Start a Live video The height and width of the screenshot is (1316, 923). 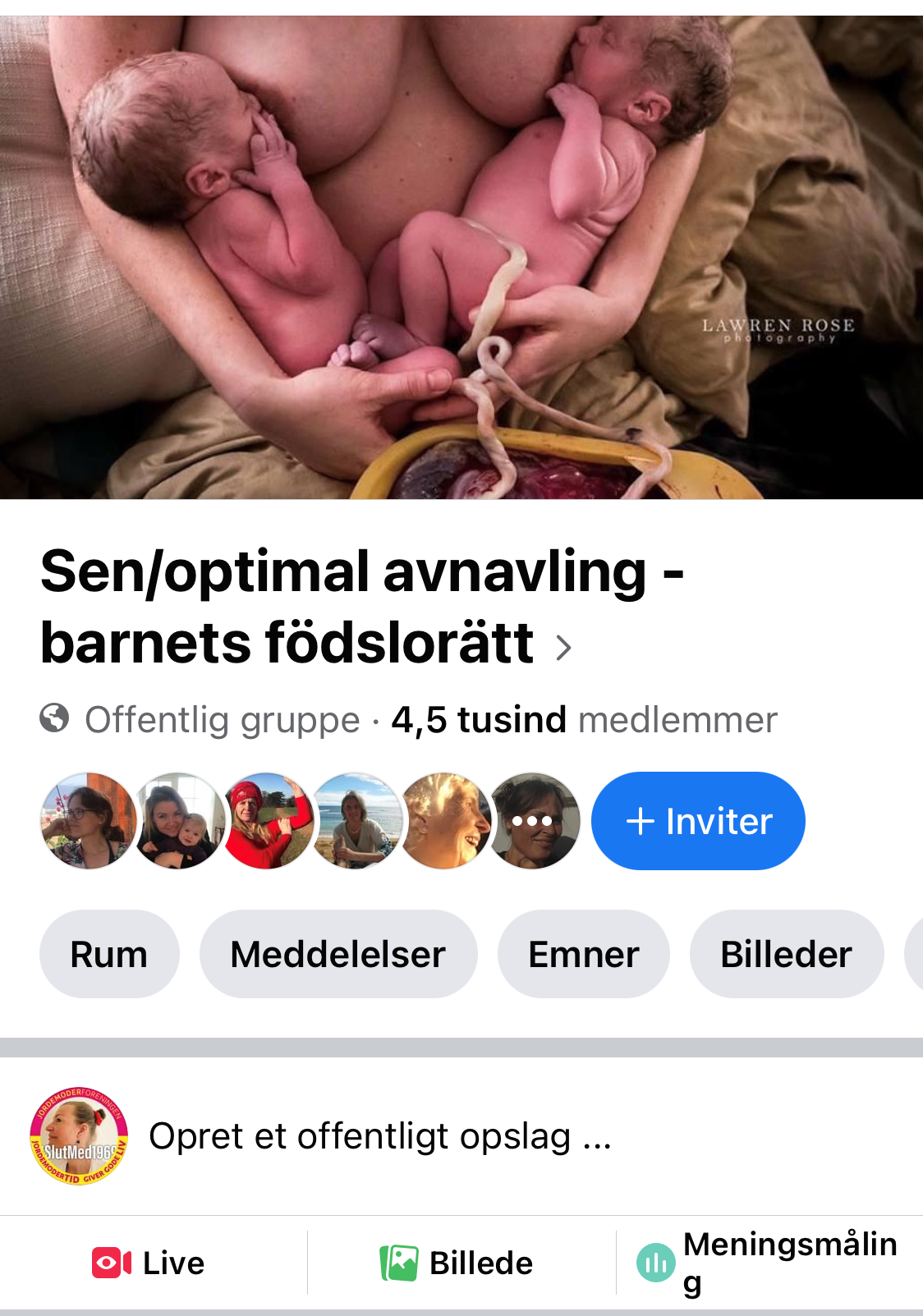149,1263
